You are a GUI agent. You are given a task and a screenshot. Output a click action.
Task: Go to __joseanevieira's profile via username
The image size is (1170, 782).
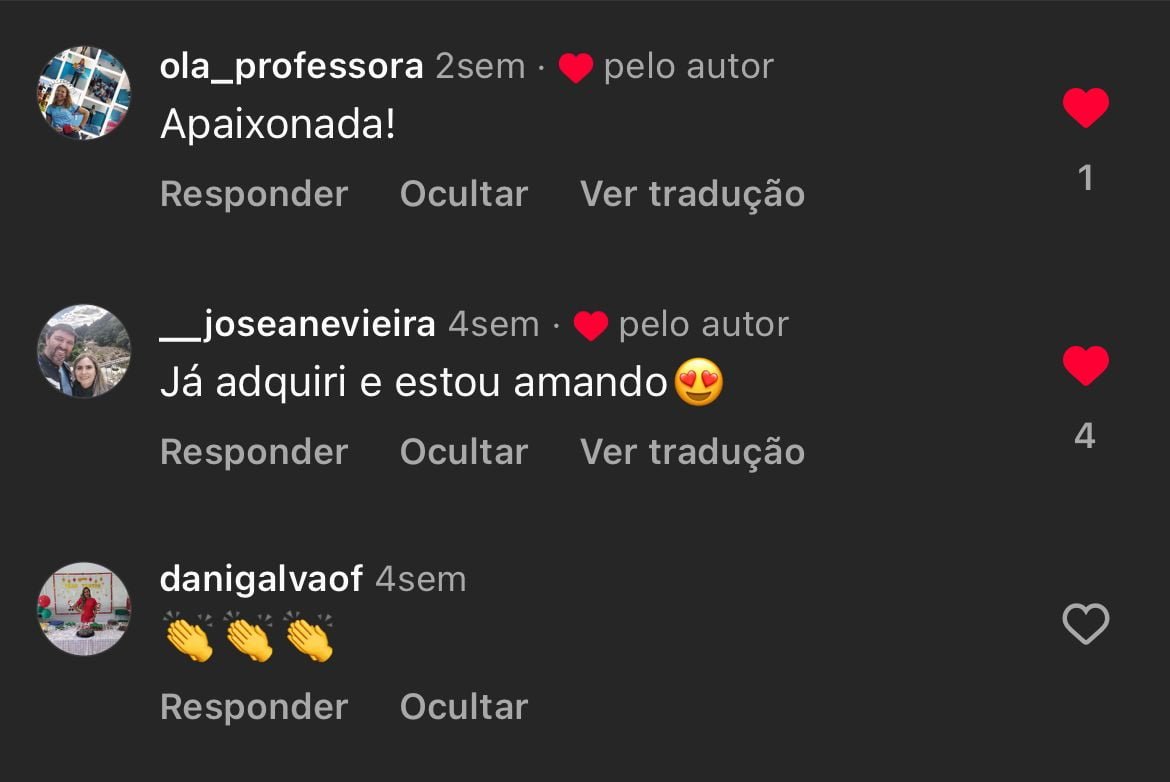297,324
